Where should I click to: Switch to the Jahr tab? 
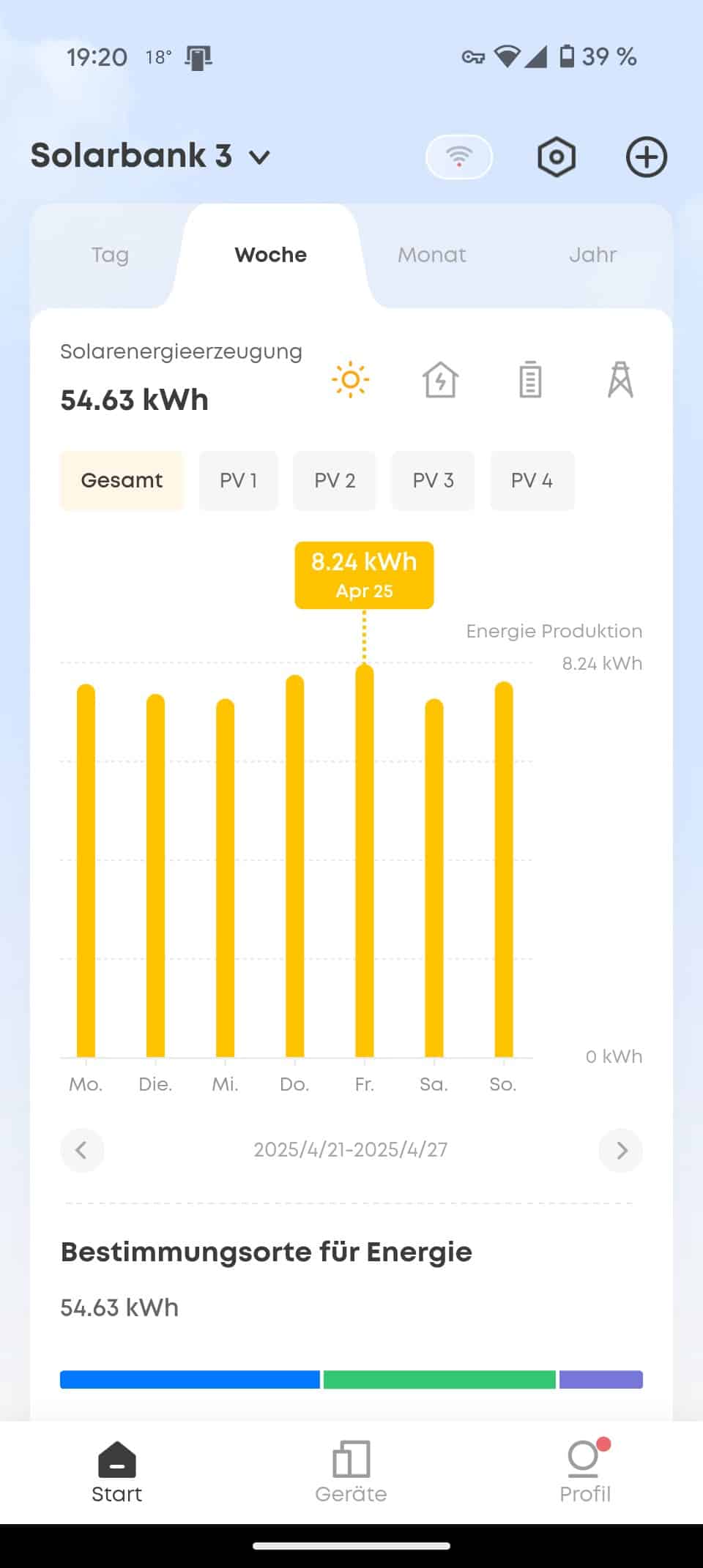592,255
